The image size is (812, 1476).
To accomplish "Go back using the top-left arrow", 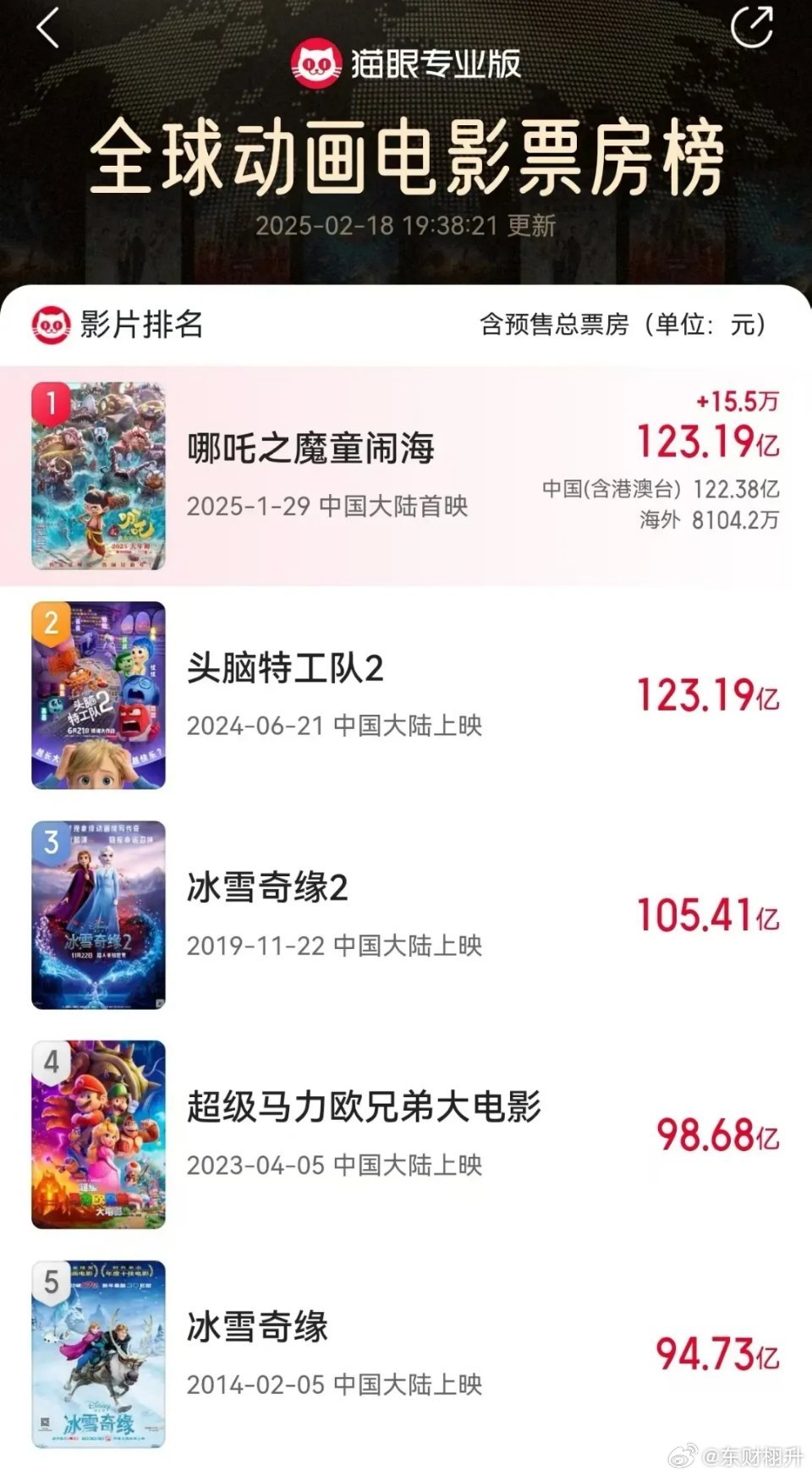I will point(48,28).
